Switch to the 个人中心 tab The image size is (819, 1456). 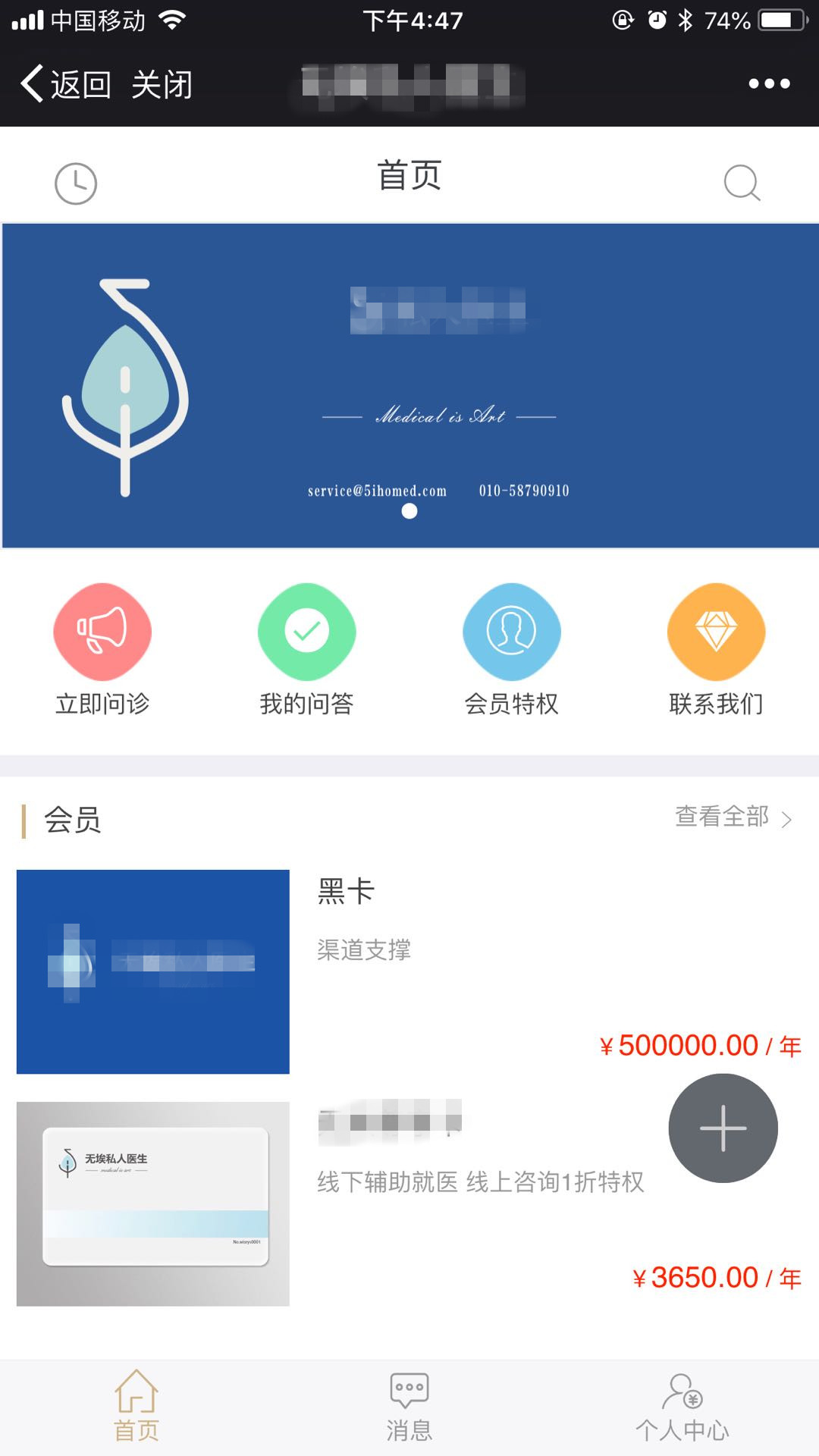(x=682, y=1407)
